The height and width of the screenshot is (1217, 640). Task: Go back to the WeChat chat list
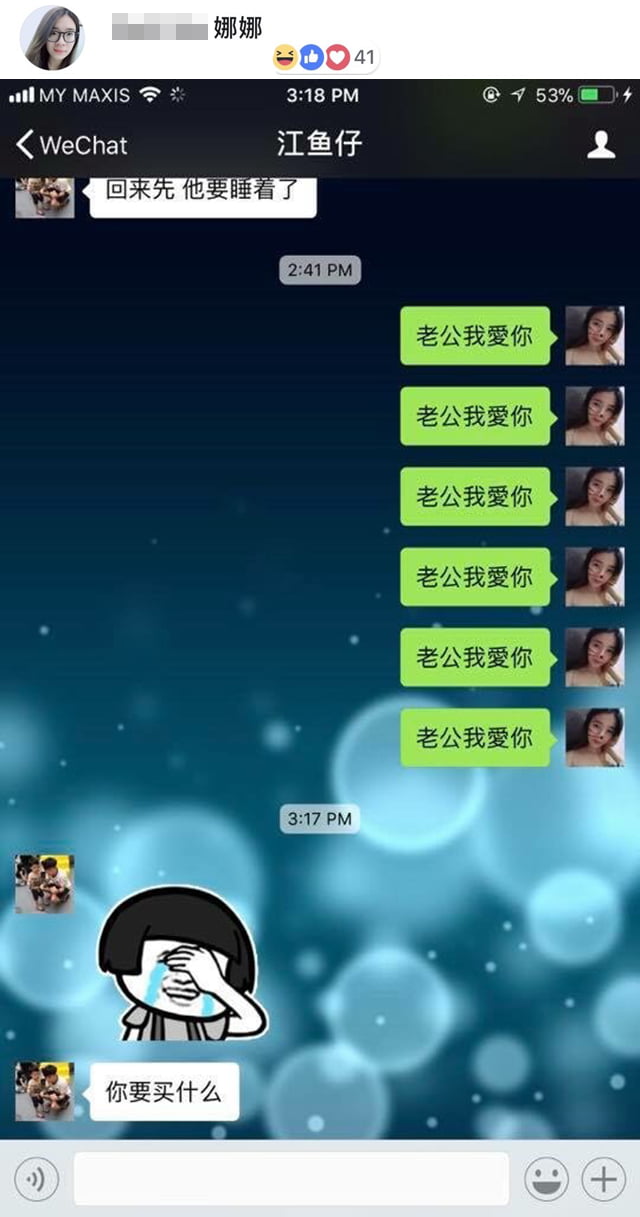click(x=70, y=145)
